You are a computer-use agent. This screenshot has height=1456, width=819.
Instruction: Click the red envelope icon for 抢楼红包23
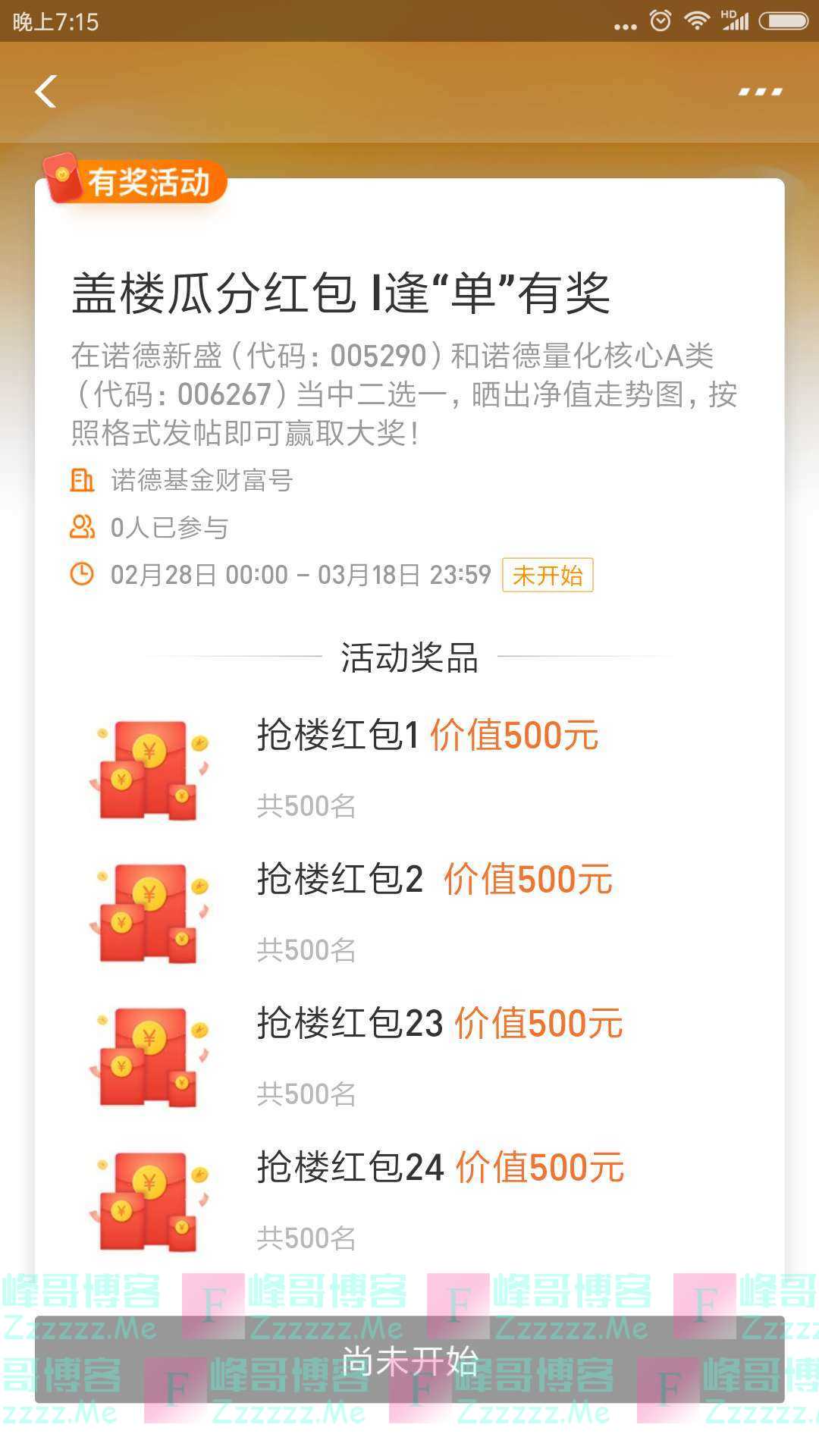[x=146, y=1054]
